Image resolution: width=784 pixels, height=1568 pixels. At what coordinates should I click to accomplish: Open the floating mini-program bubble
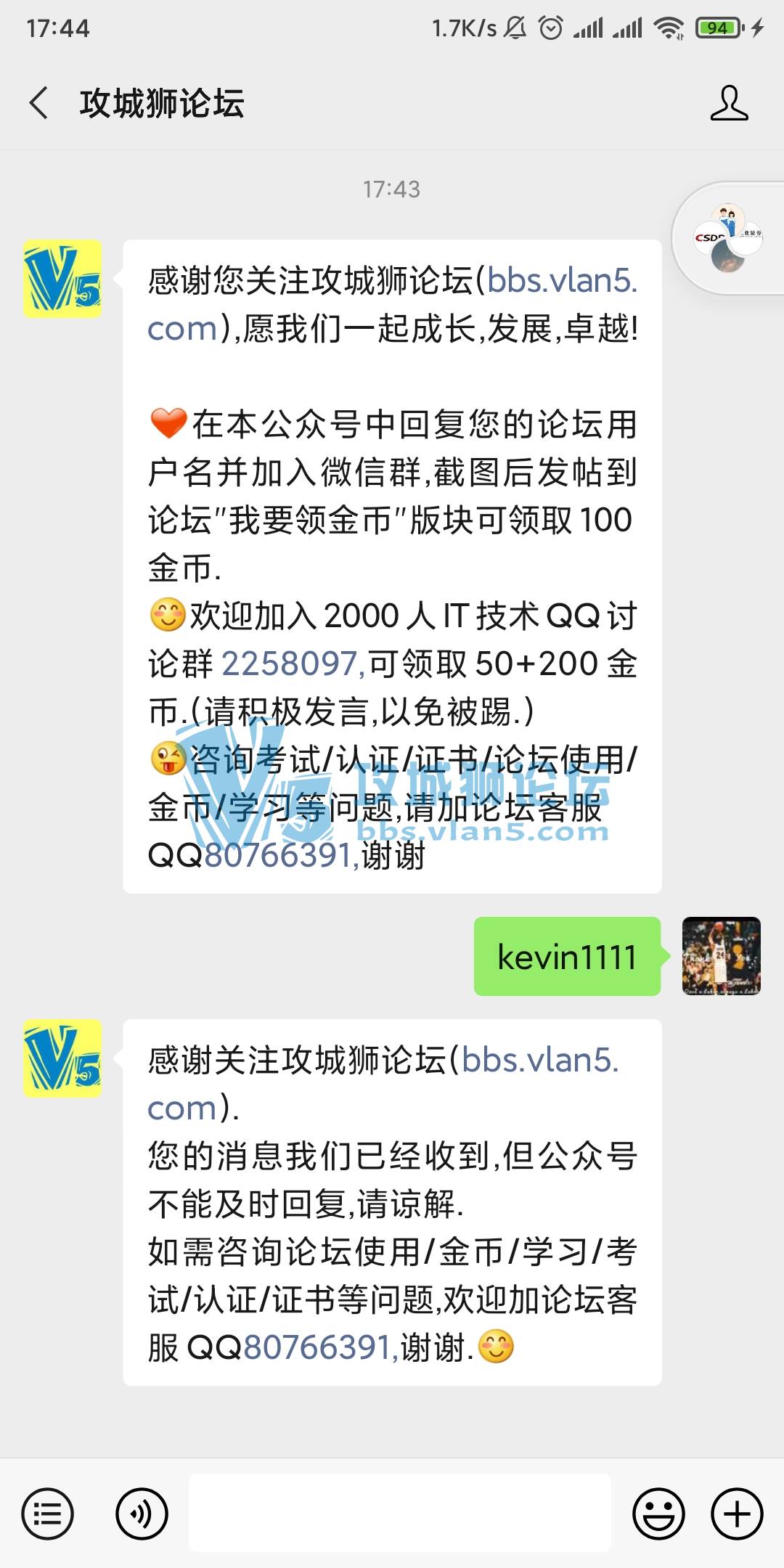(x=728, y=238)
